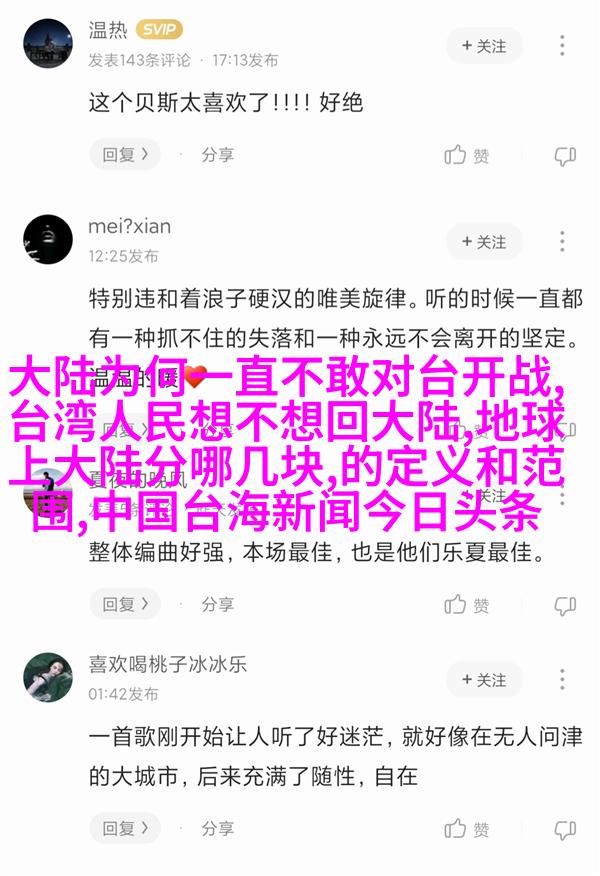Reply to 温热's comment
Viewport: 600px width, 876px height.
124,155
